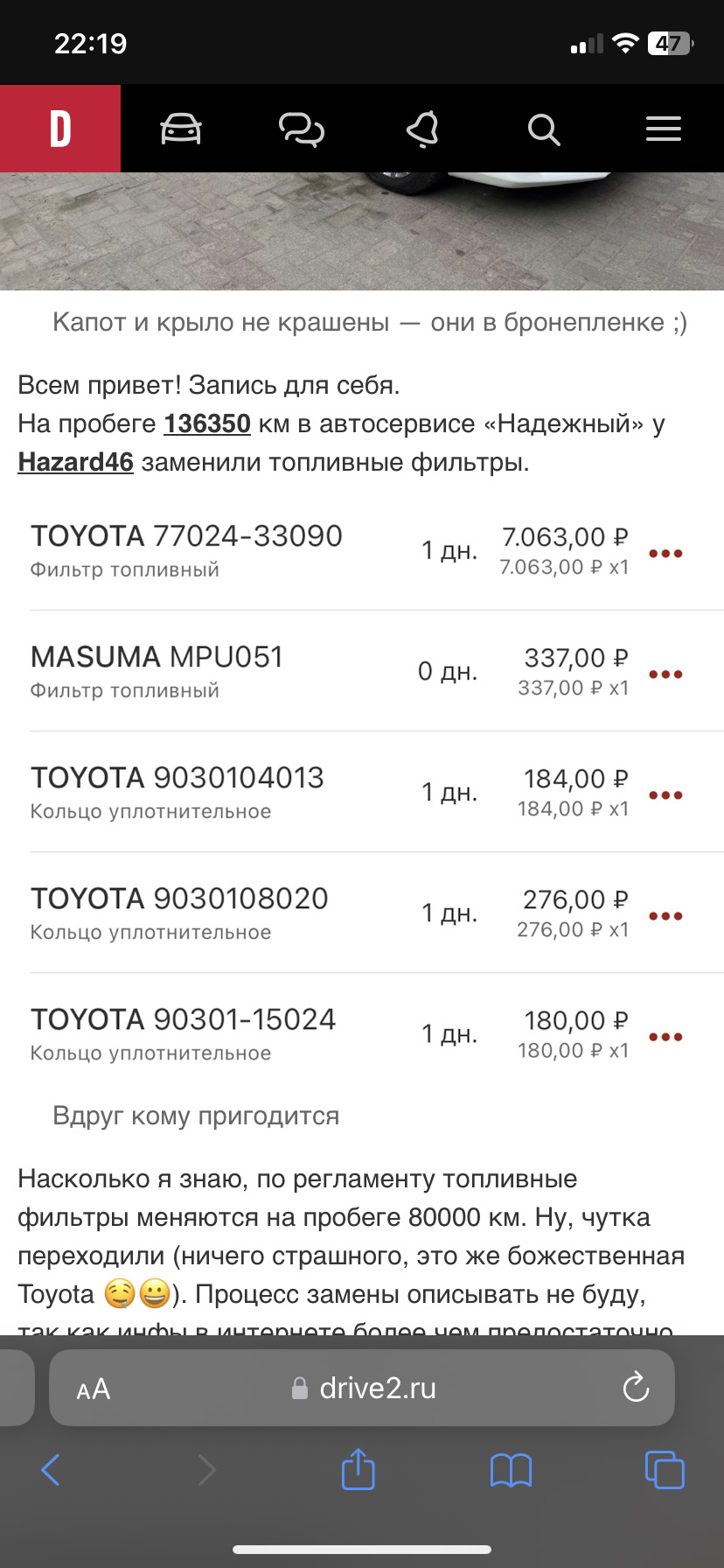Open the Drive2 logo home page
The width and height of the screenshot is (724, 1568).
pos(59,129)
